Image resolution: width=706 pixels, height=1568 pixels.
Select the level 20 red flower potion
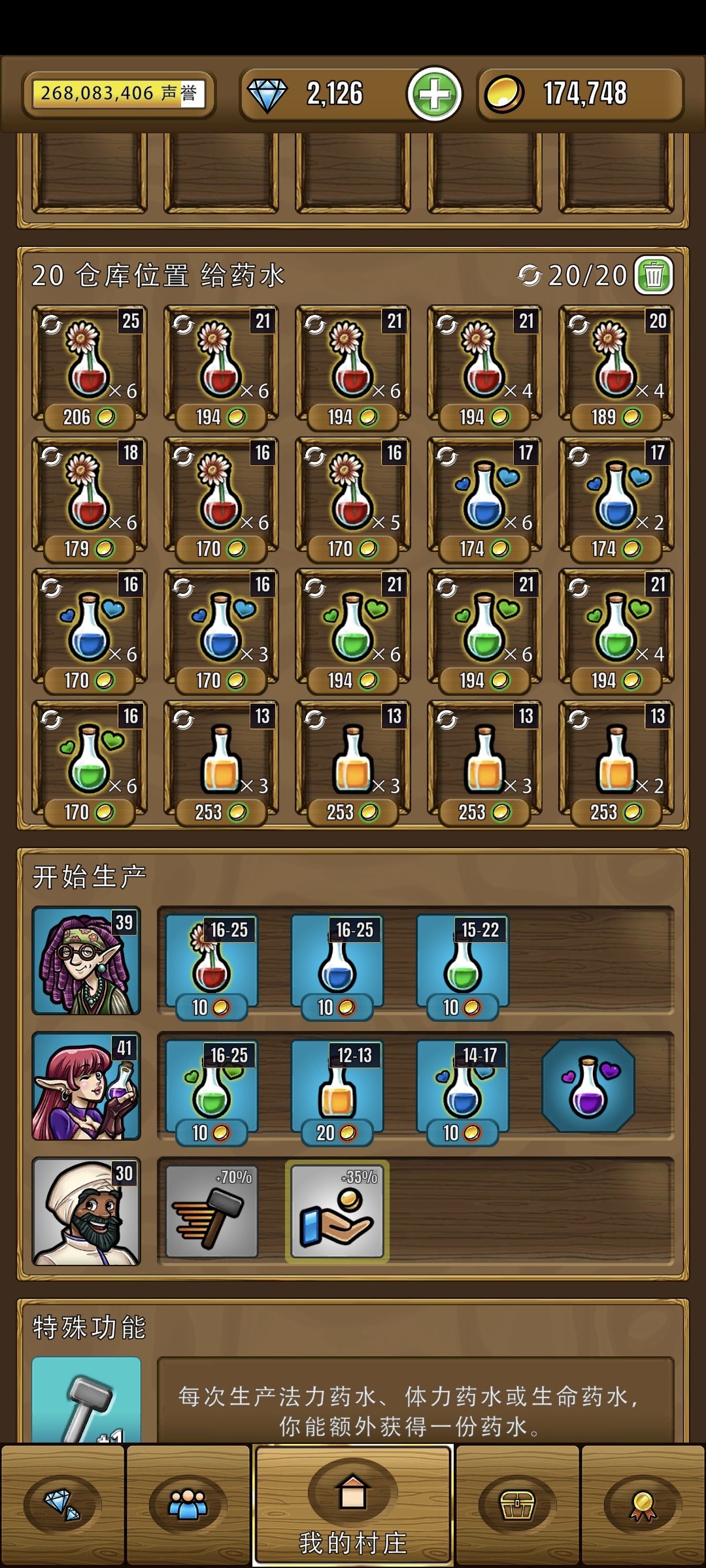click(616, 363)
